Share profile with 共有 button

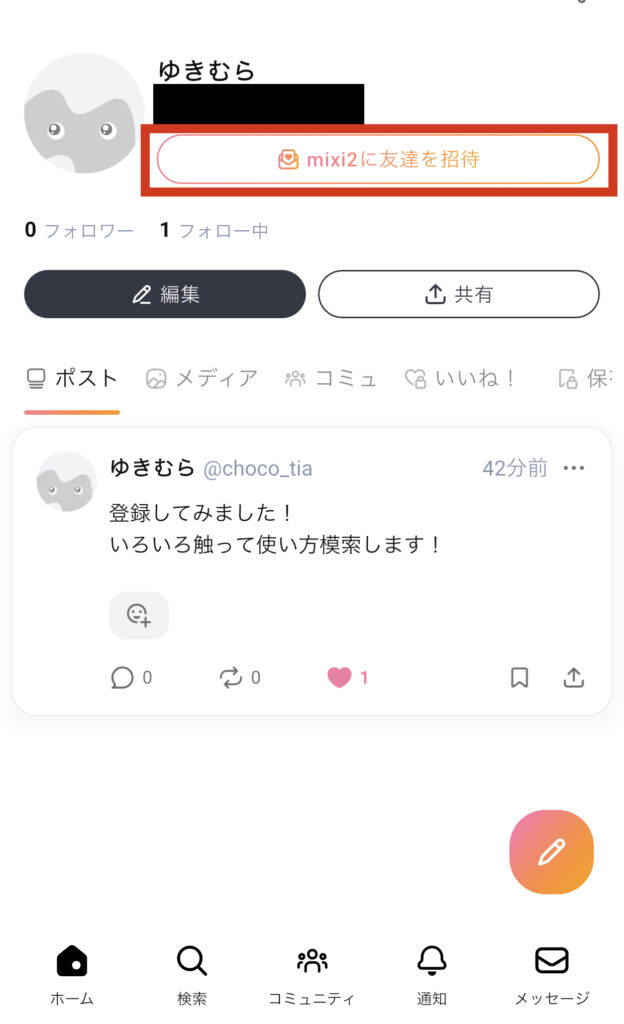tap(459, 294)
